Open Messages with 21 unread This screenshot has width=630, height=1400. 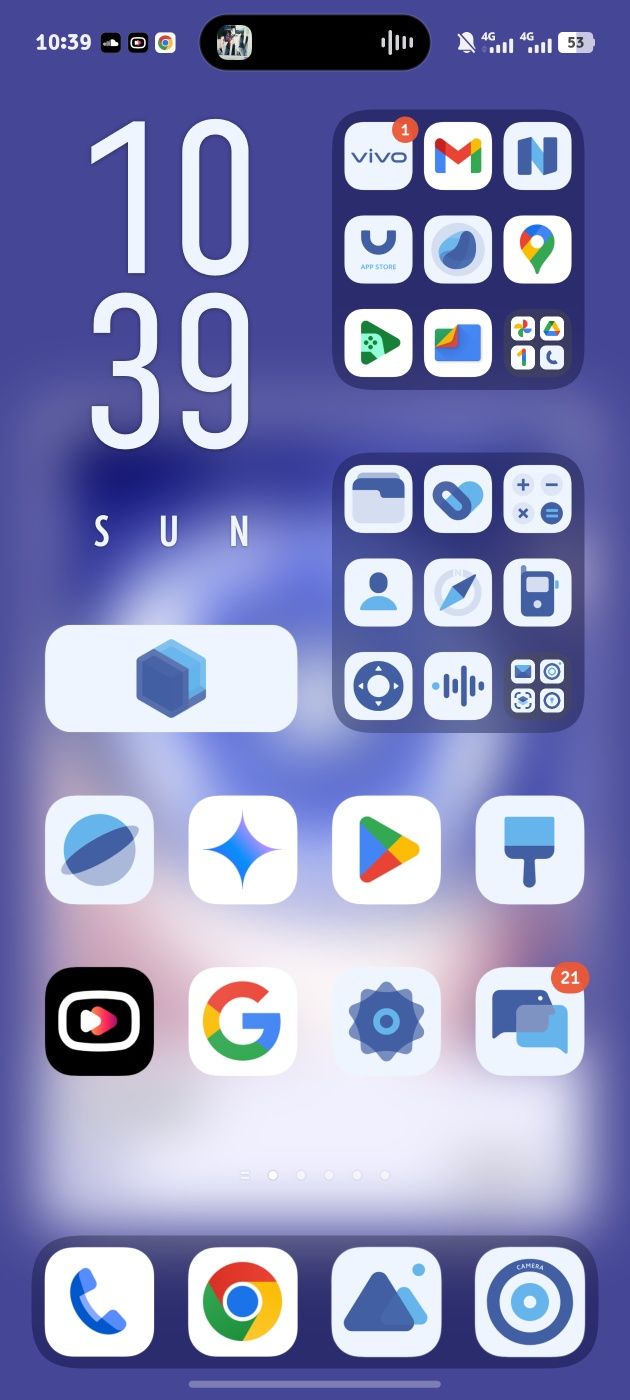point(529,1021)
